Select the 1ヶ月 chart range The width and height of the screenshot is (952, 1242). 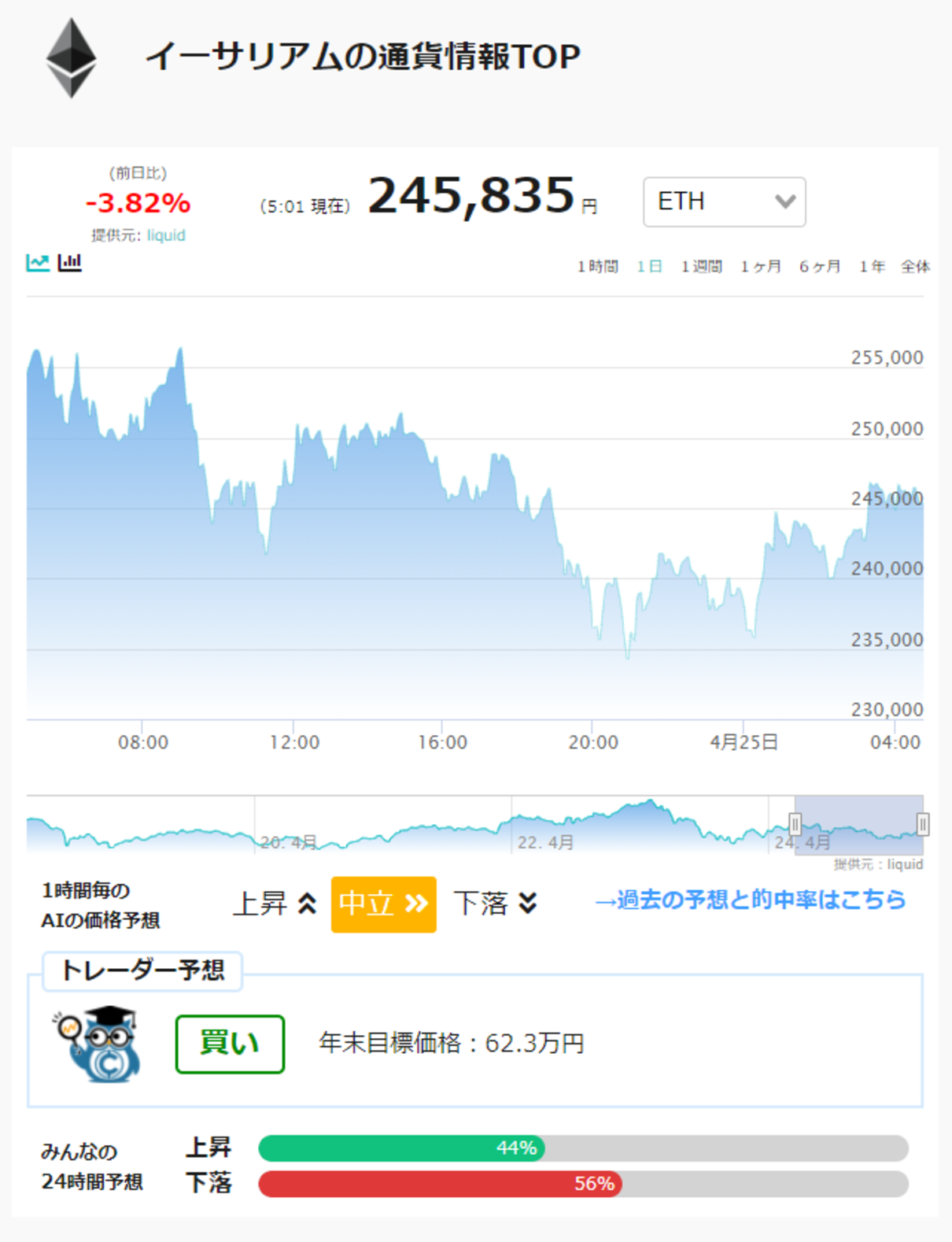pos(760,267)
